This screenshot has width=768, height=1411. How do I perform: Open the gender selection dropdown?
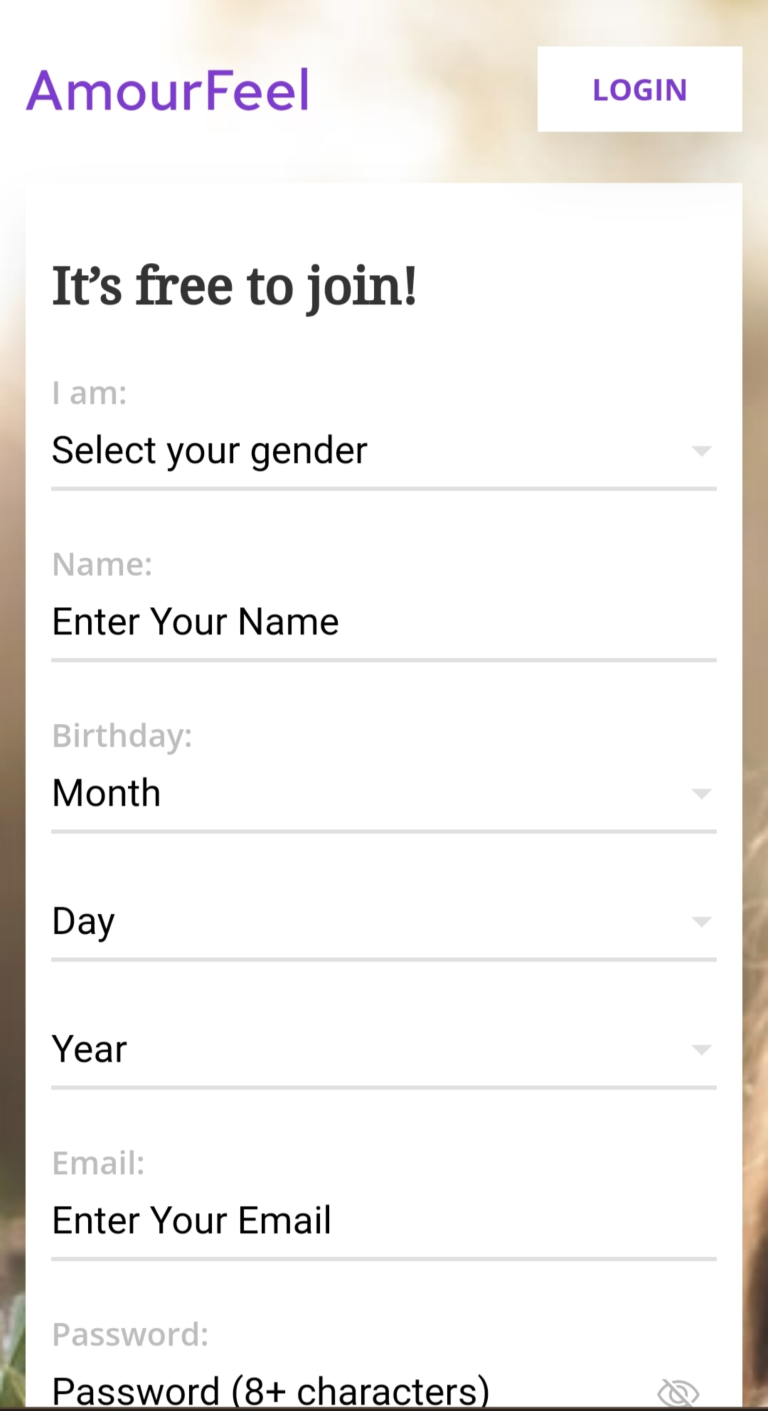[x=384, y=450]
